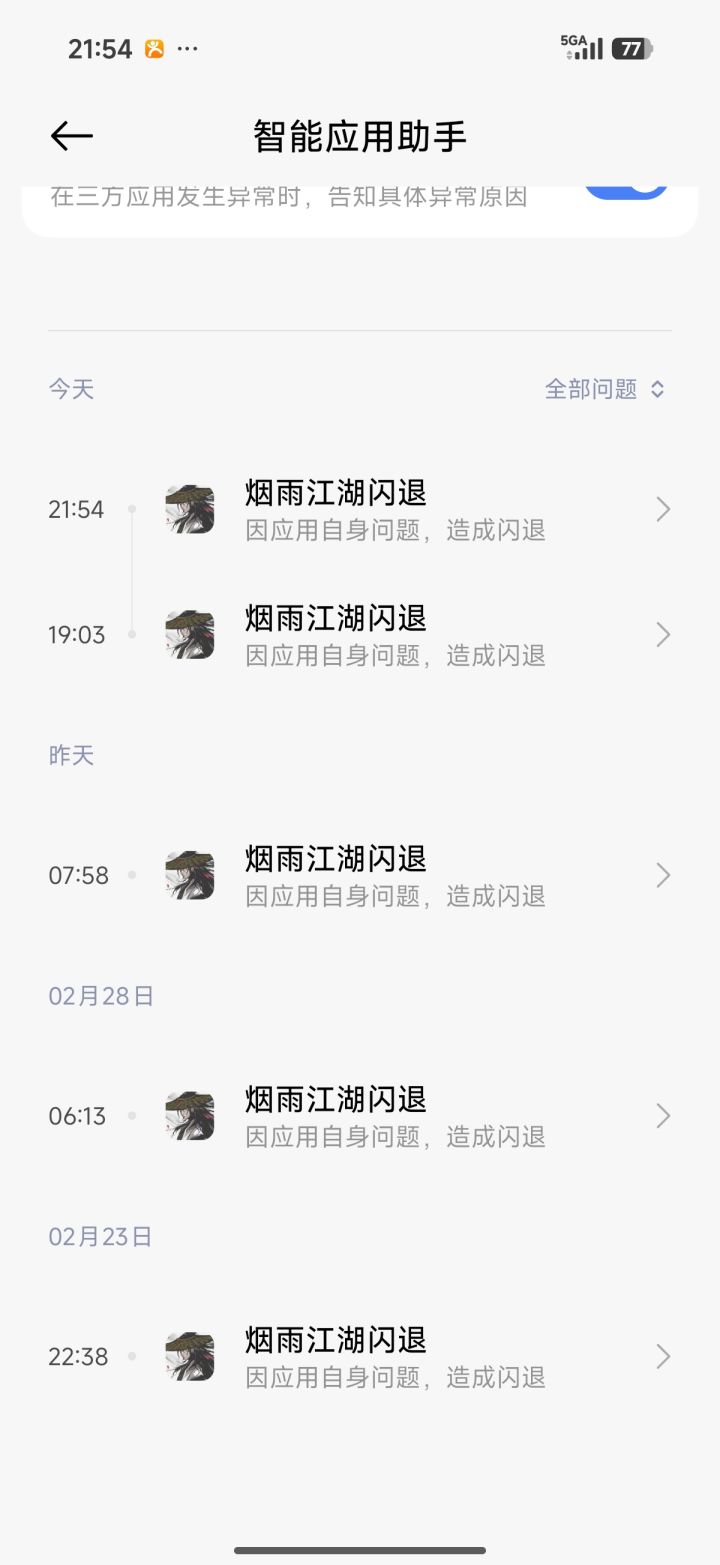Tap the 烟雨江湖 app icon in the 21:54 entry
Image resolution: width=720 pixels, height=1565 pixels.
(x=189, y=509)
